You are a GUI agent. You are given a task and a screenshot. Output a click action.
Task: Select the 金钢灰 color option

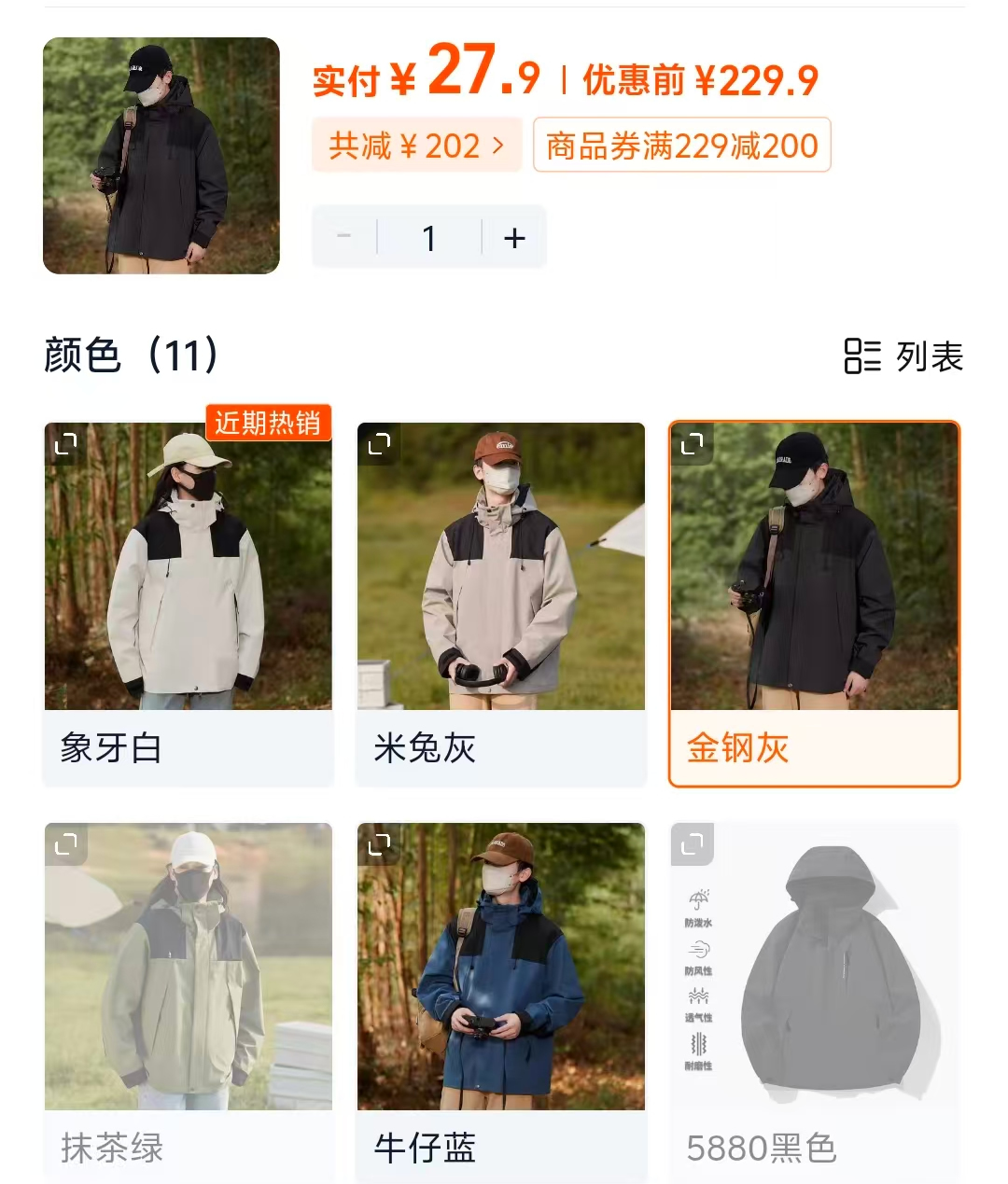[x=814, y=603]
